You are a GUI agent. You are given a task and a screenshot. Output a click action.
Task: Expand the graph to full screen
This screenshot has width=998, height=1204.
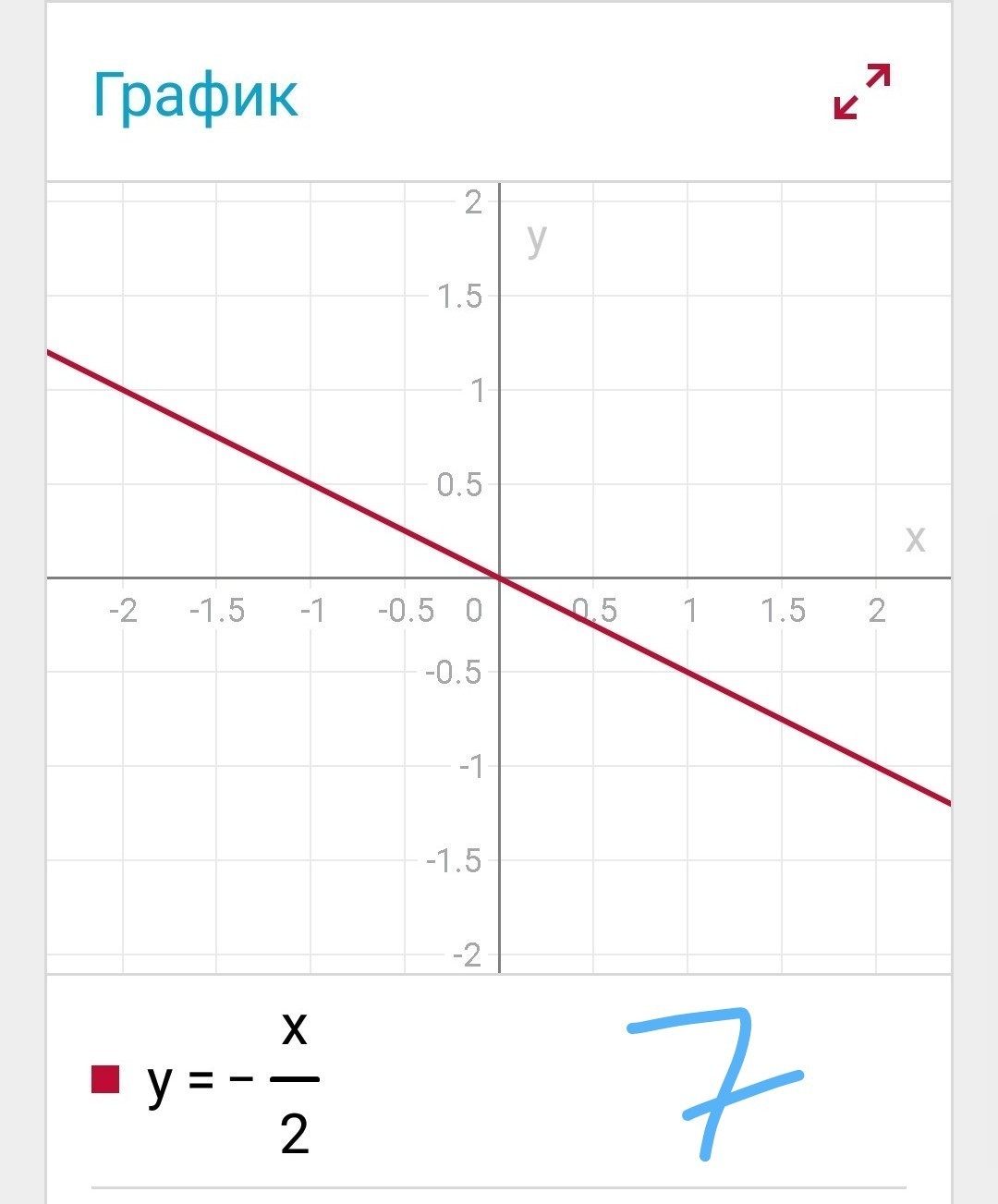pos(861,91)
